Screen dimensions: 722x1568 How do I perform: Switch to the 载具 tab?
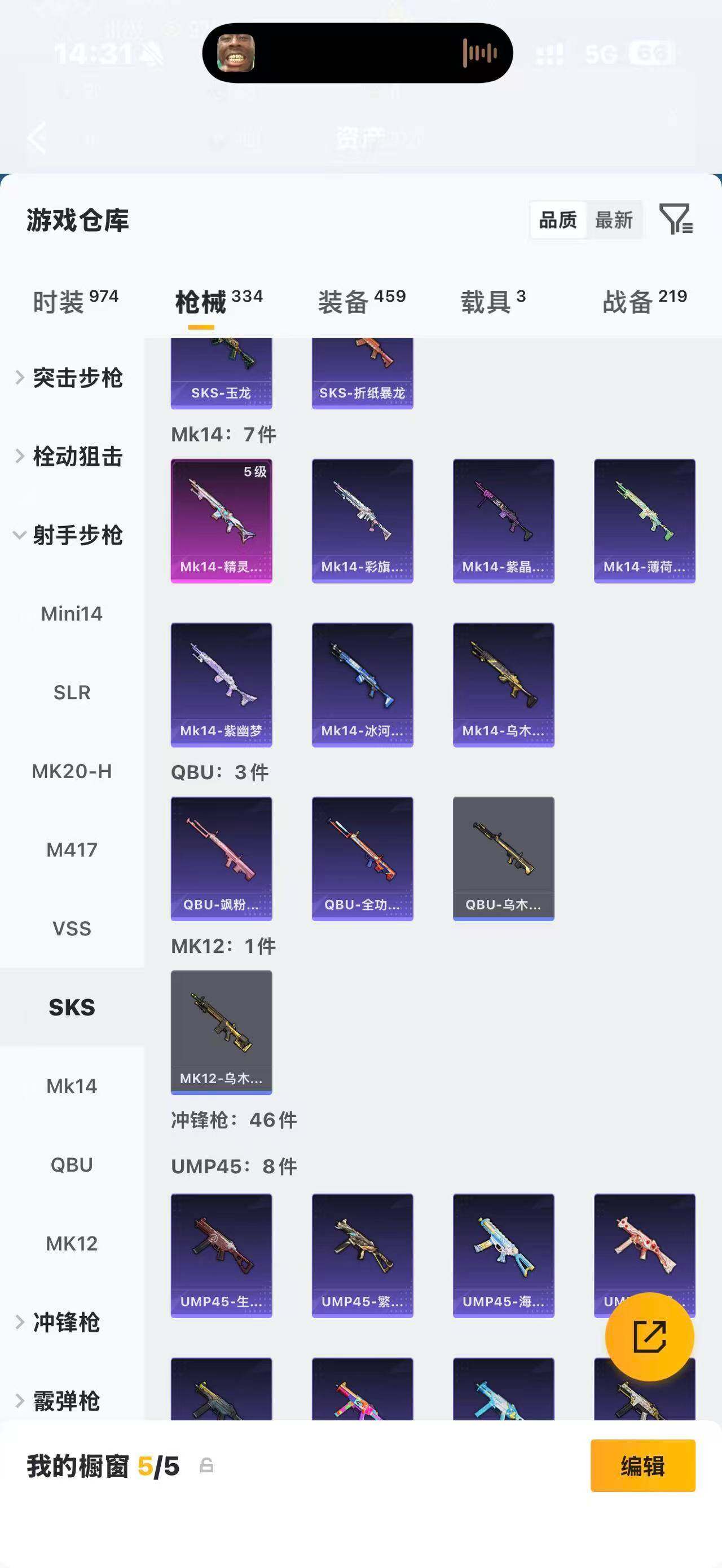coord(492,301)
